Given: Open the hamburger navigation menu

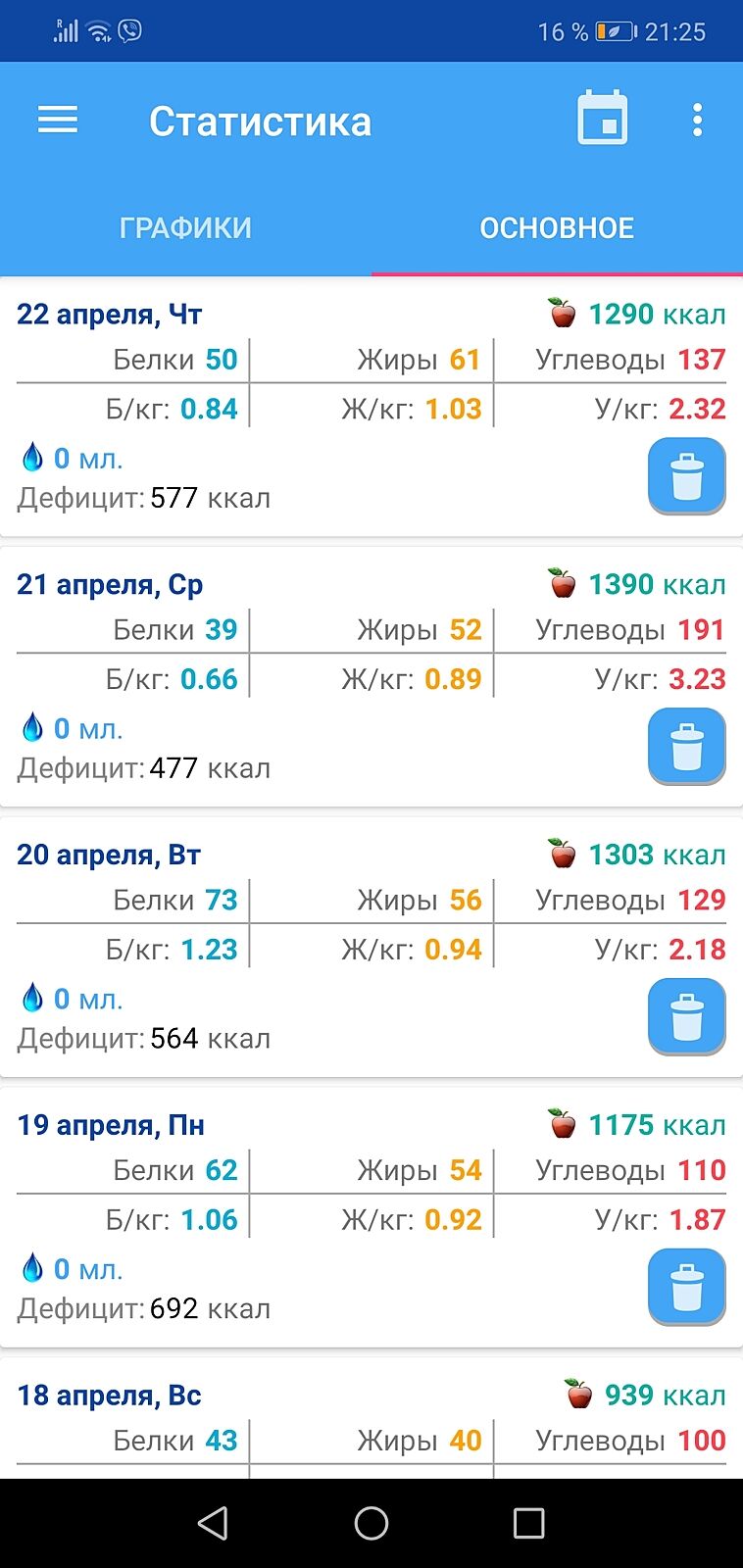Looking at the screenshot, I should (x=58, y=121).
